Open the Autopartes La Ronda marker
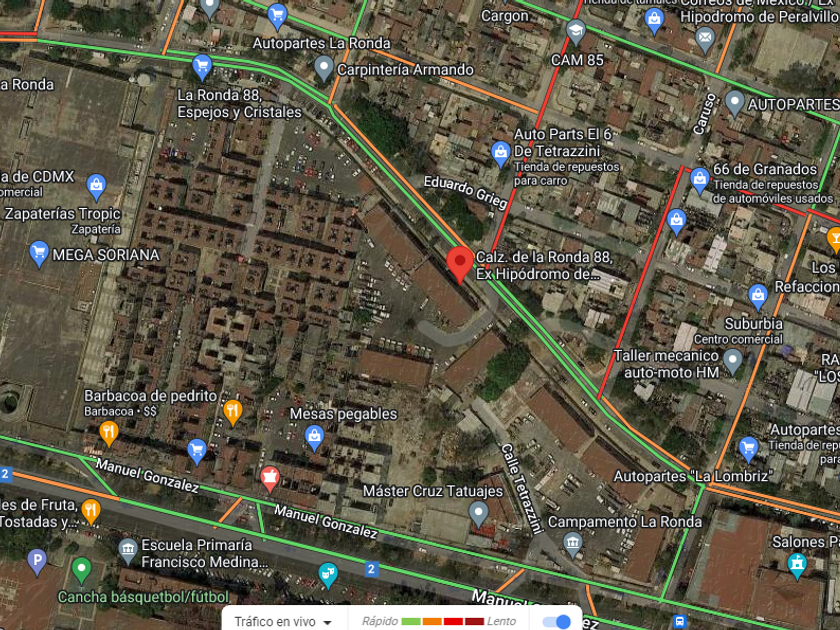The image size is (840, 630). pos(277,17)
